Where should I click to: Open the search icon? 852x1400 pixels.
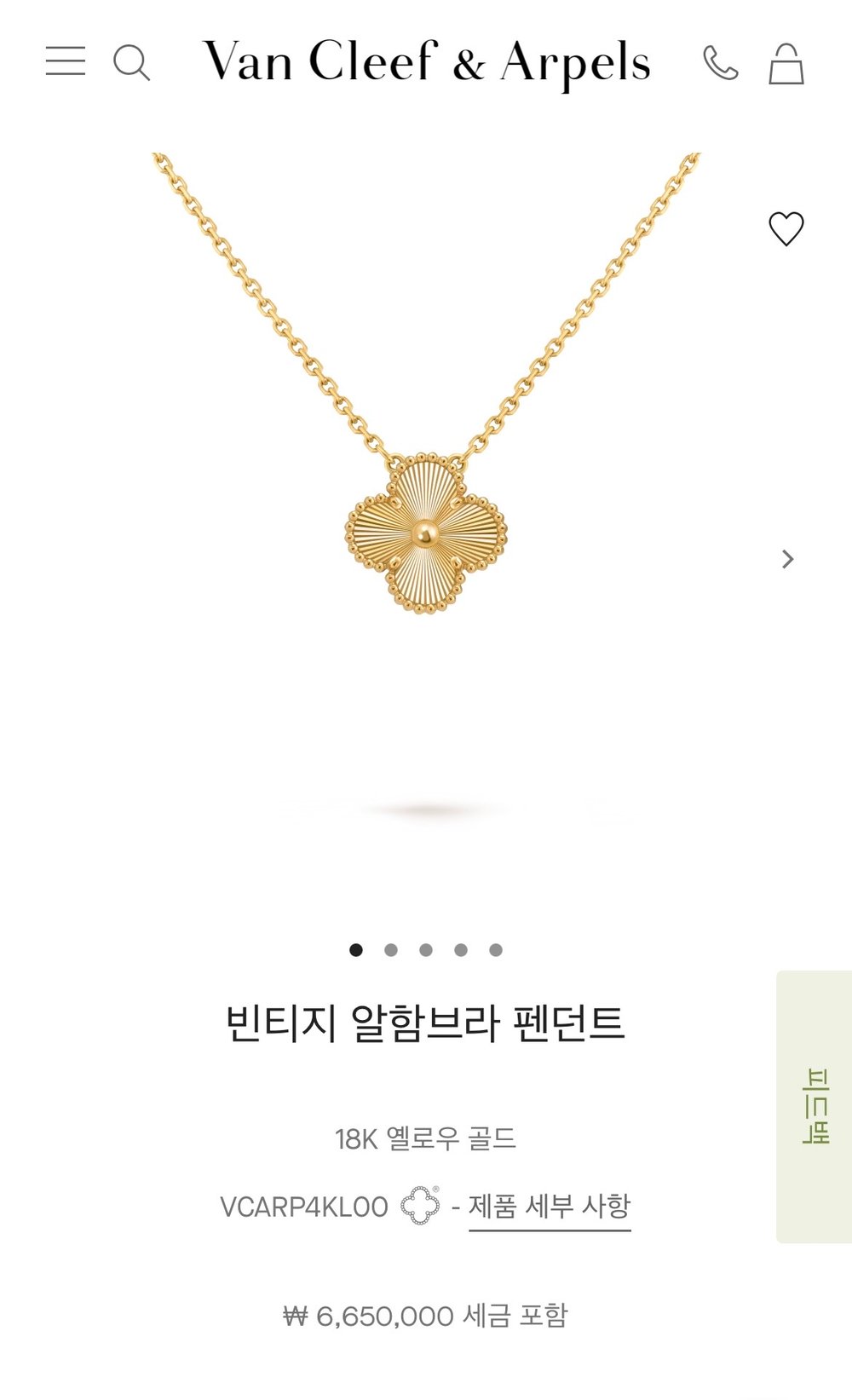(131, 62)
